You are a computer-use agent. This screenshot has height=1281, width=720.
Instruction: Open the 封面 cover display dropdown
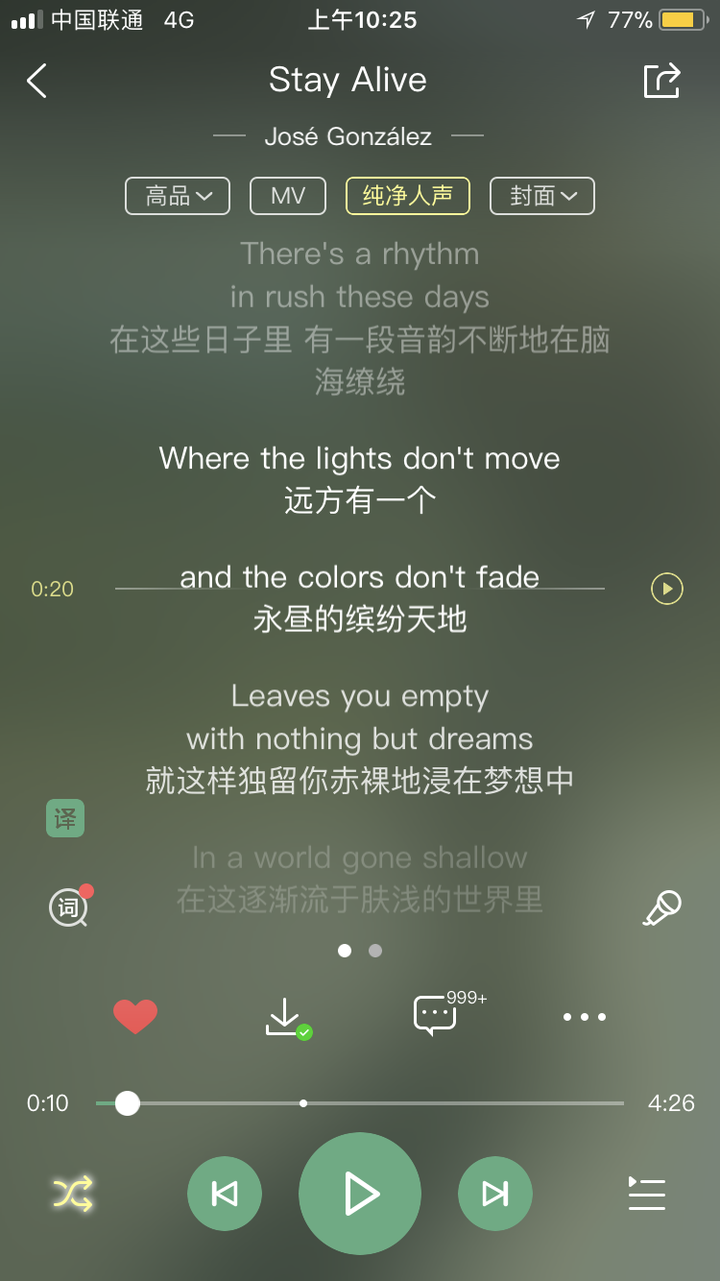coord(542,196)
